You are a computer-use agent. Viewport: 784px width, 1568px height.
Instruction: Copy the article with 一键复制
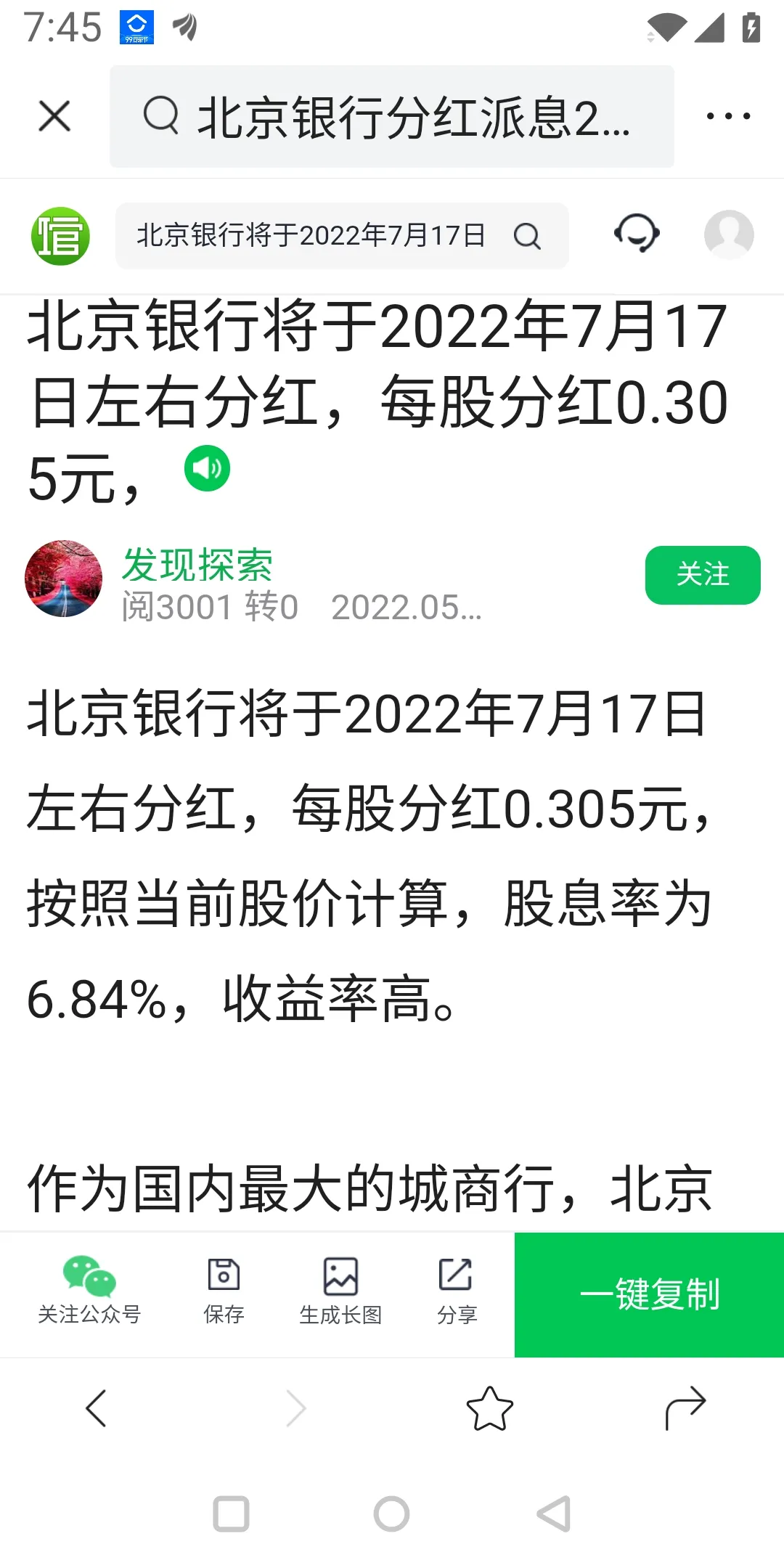tap(649, 1294)
